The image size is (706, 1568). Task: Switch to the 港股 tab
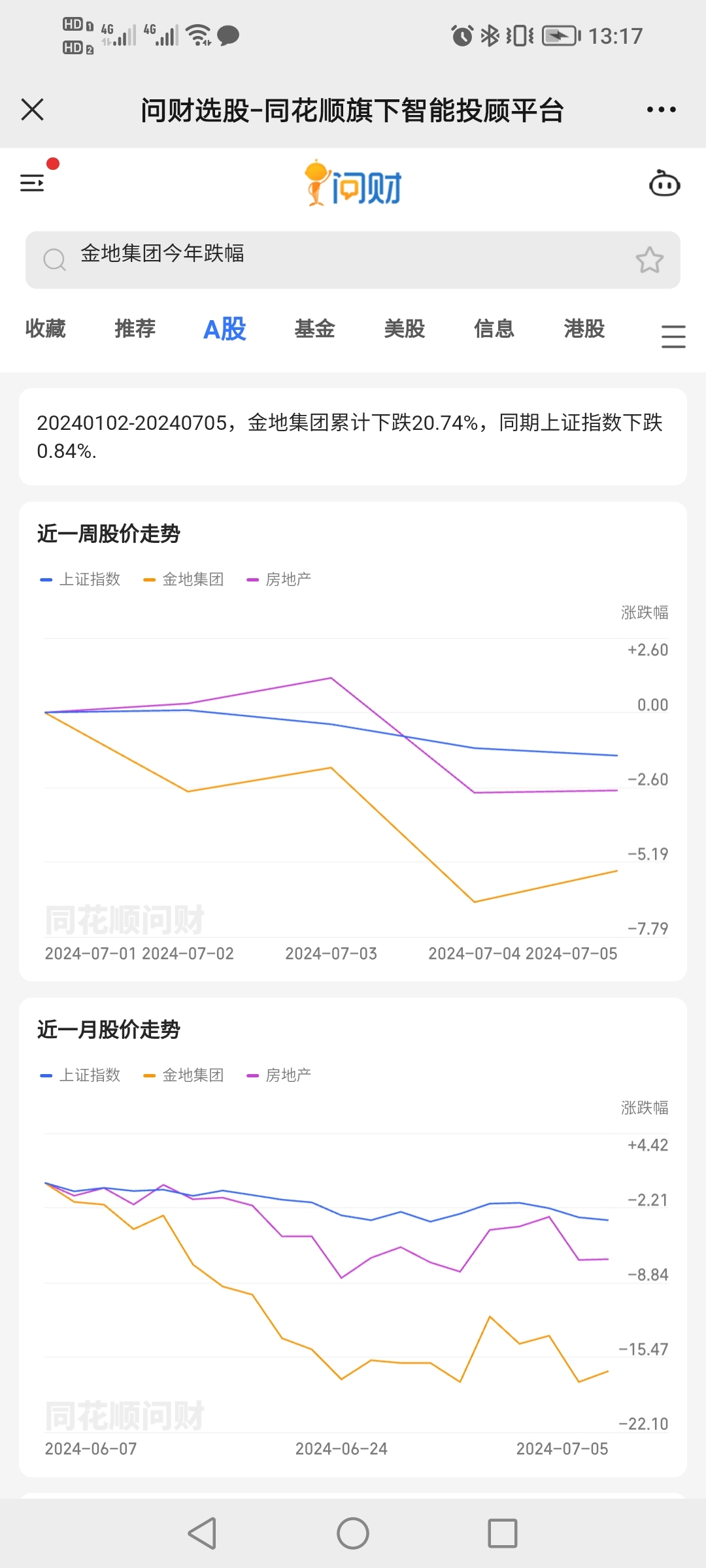pos(584,329)
